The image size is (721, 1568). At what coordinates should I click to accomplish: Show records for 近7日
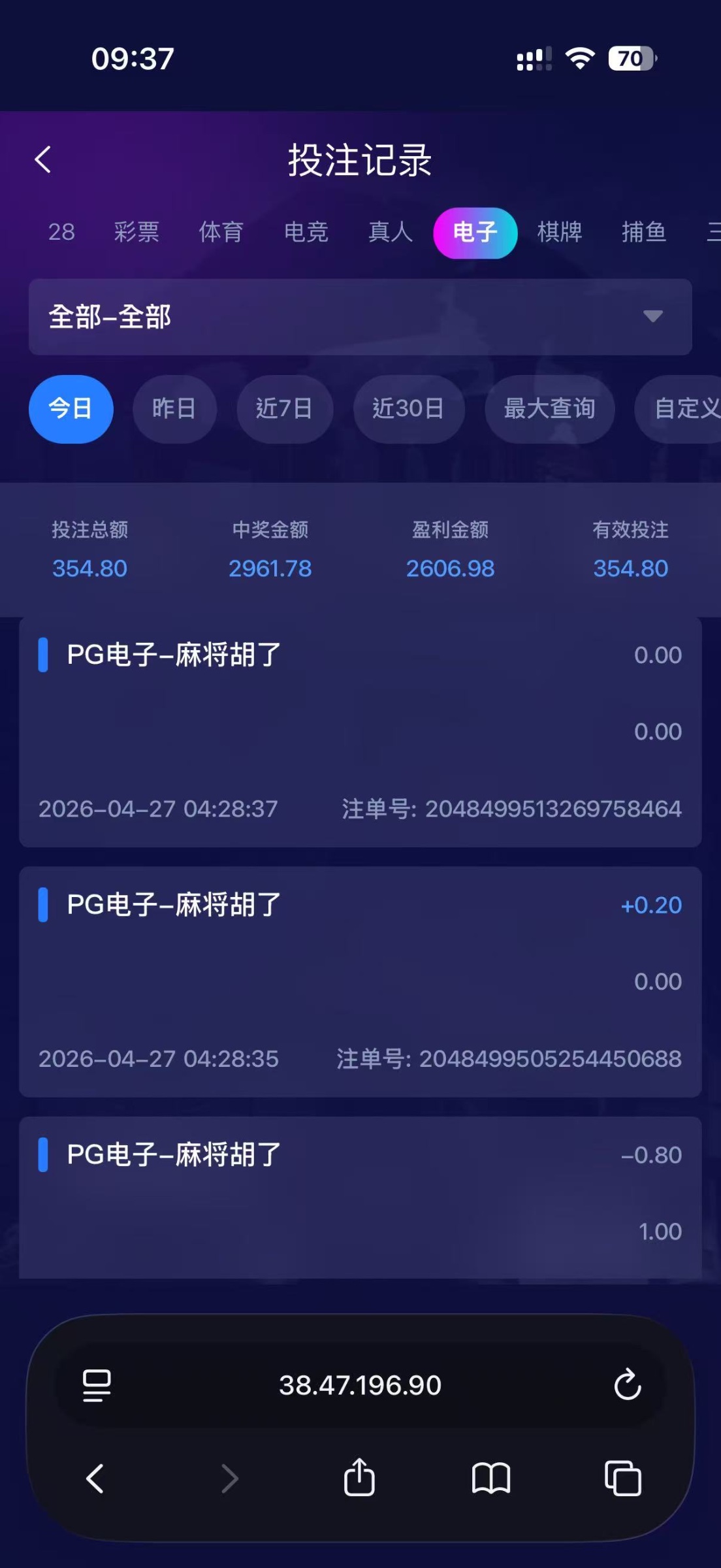coord(284,409)
